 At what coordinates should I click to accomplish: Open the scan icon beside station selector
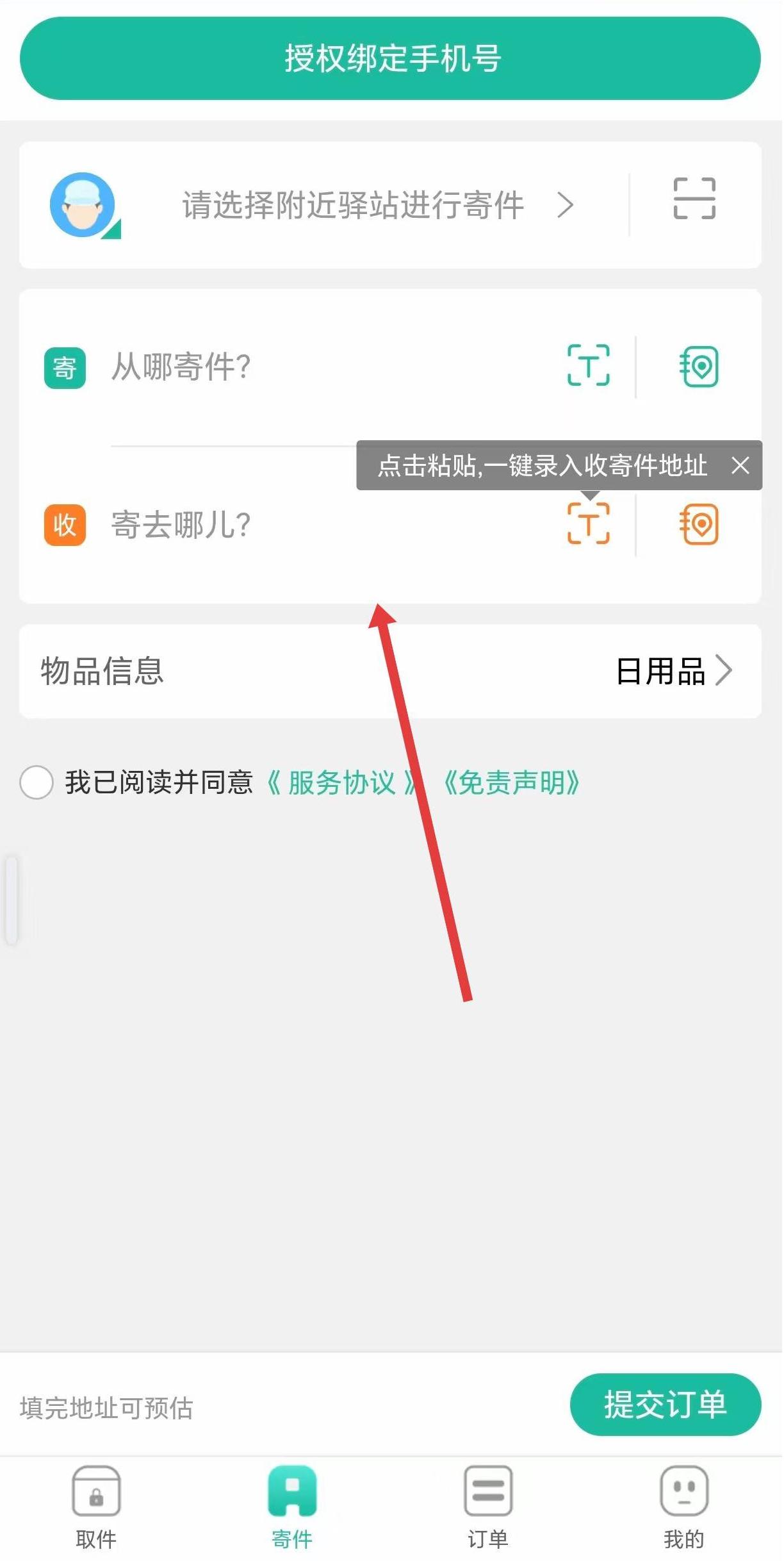[x=694, y=199]
